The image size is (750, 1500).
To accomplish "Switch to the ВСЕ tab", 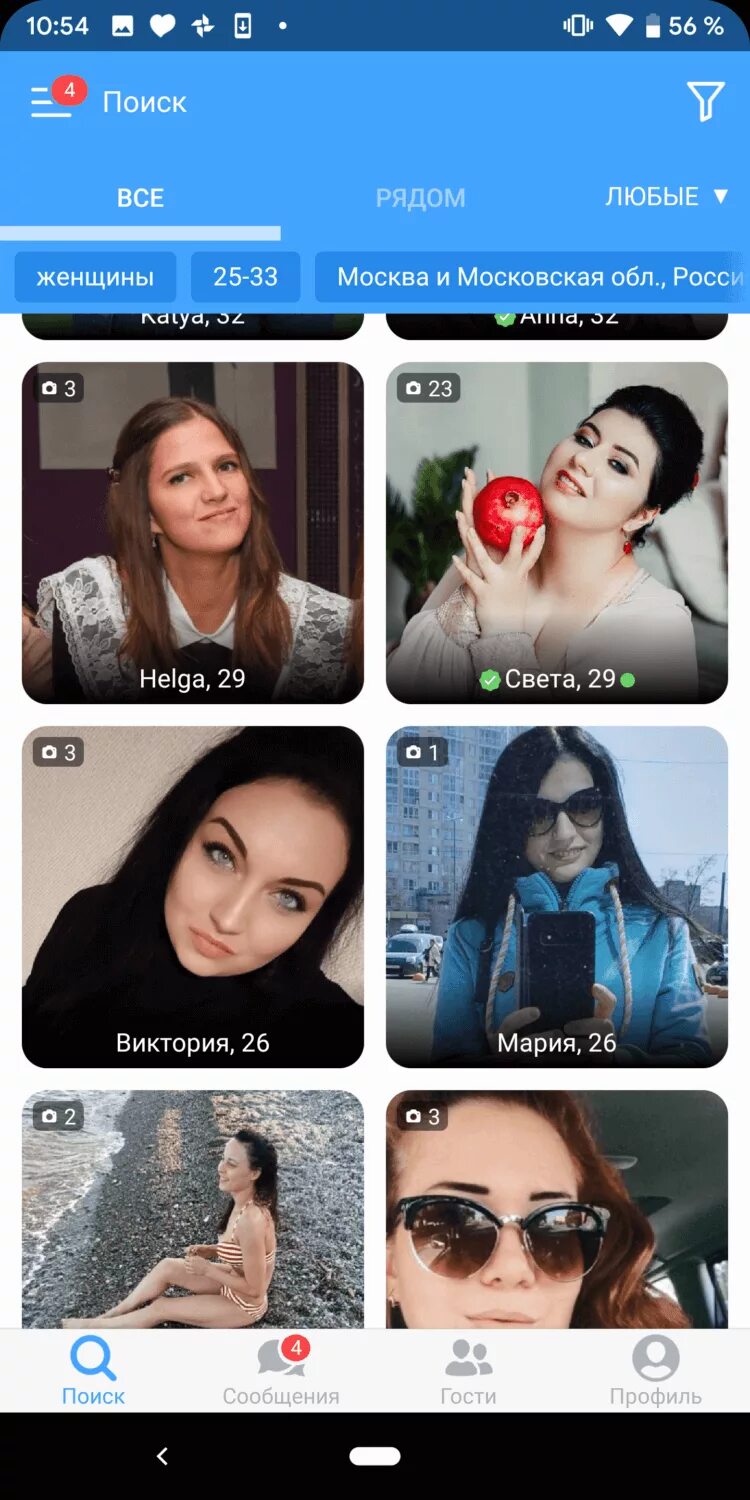I will click(x=140, y=198).
